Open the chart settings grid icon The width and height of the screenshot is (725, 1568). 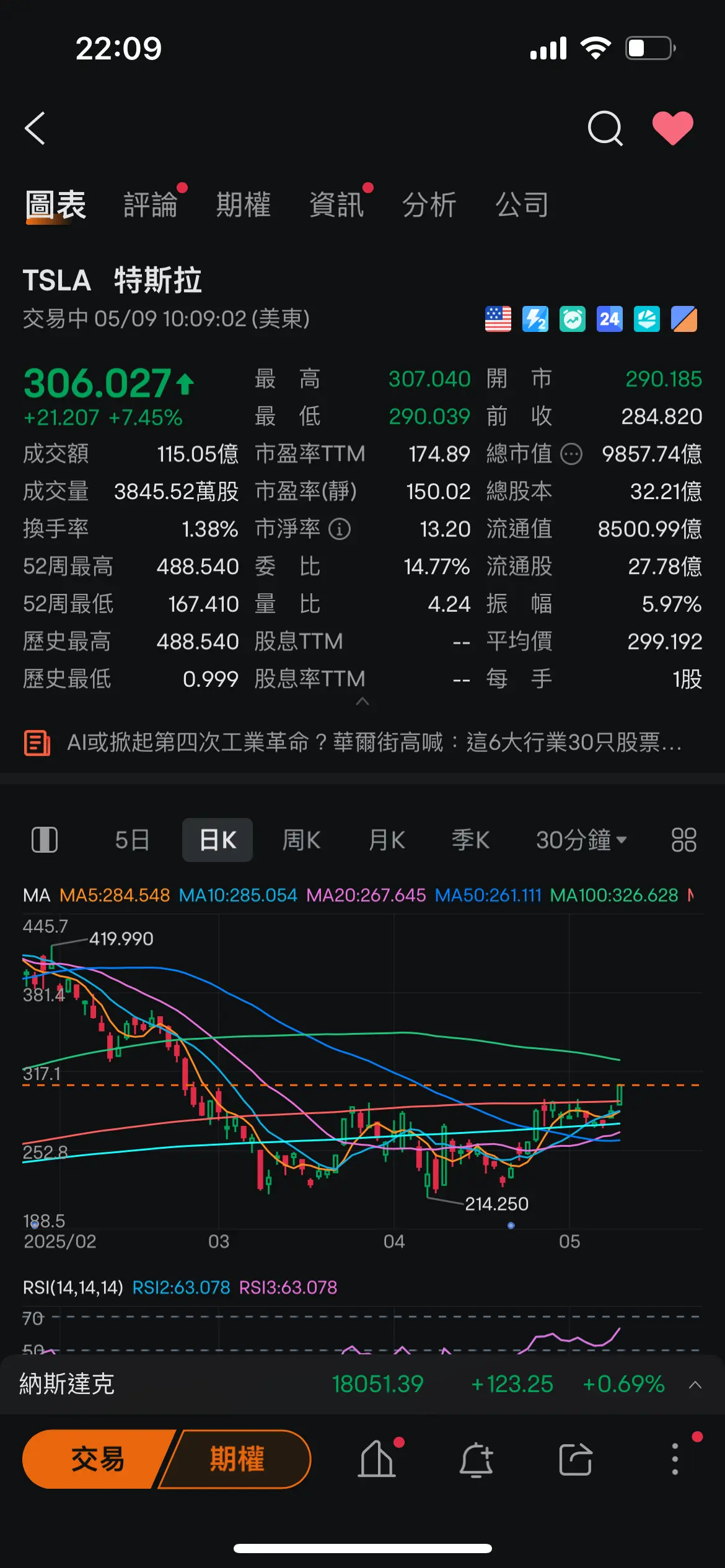pyautogui.click(x=684, y=840)
